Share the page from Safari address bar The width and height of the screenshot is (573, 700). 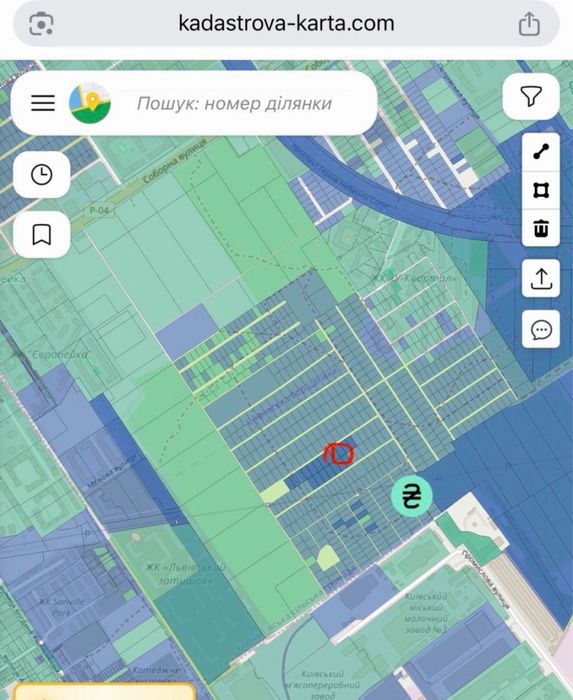click(529, 24)
